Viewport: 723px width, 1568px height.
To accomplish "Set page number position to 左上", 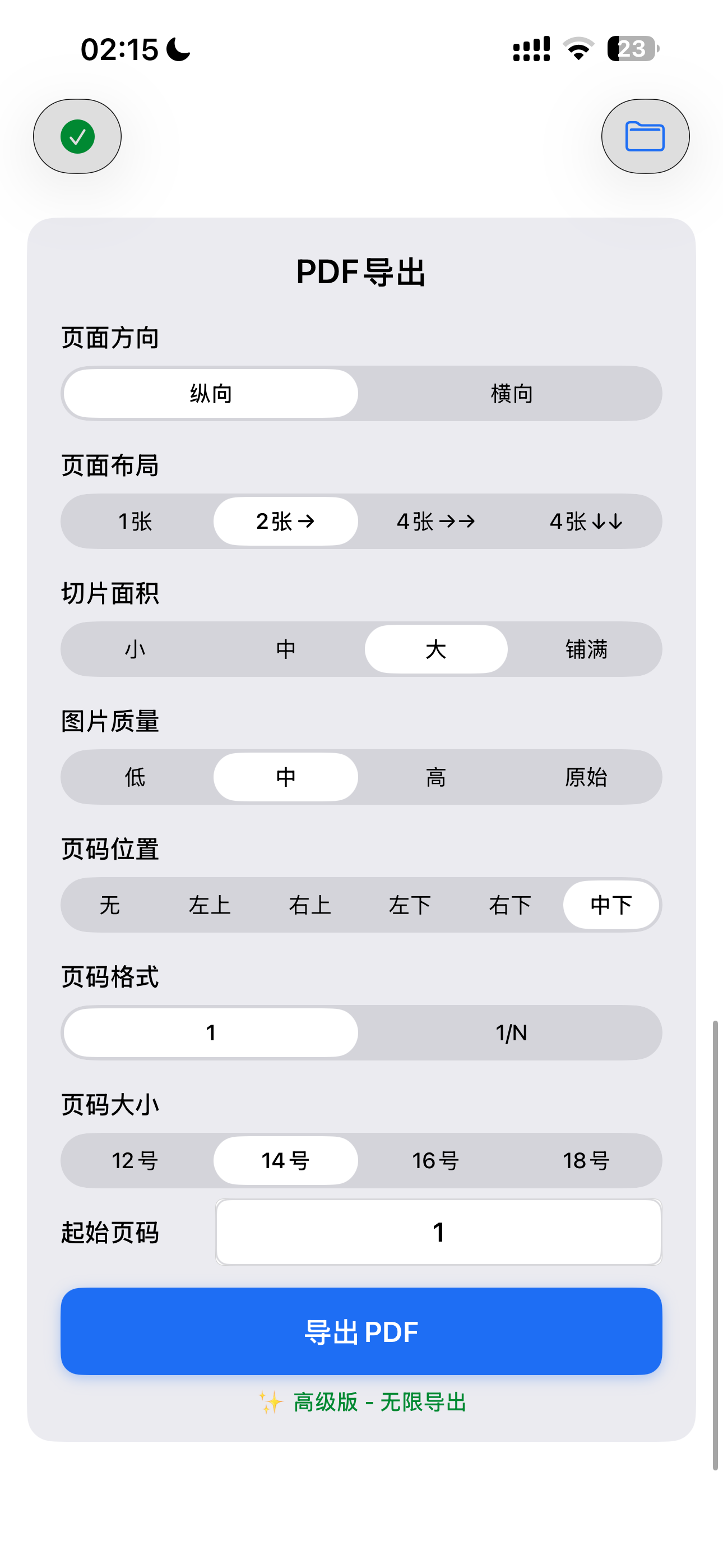I will point(210,905).
